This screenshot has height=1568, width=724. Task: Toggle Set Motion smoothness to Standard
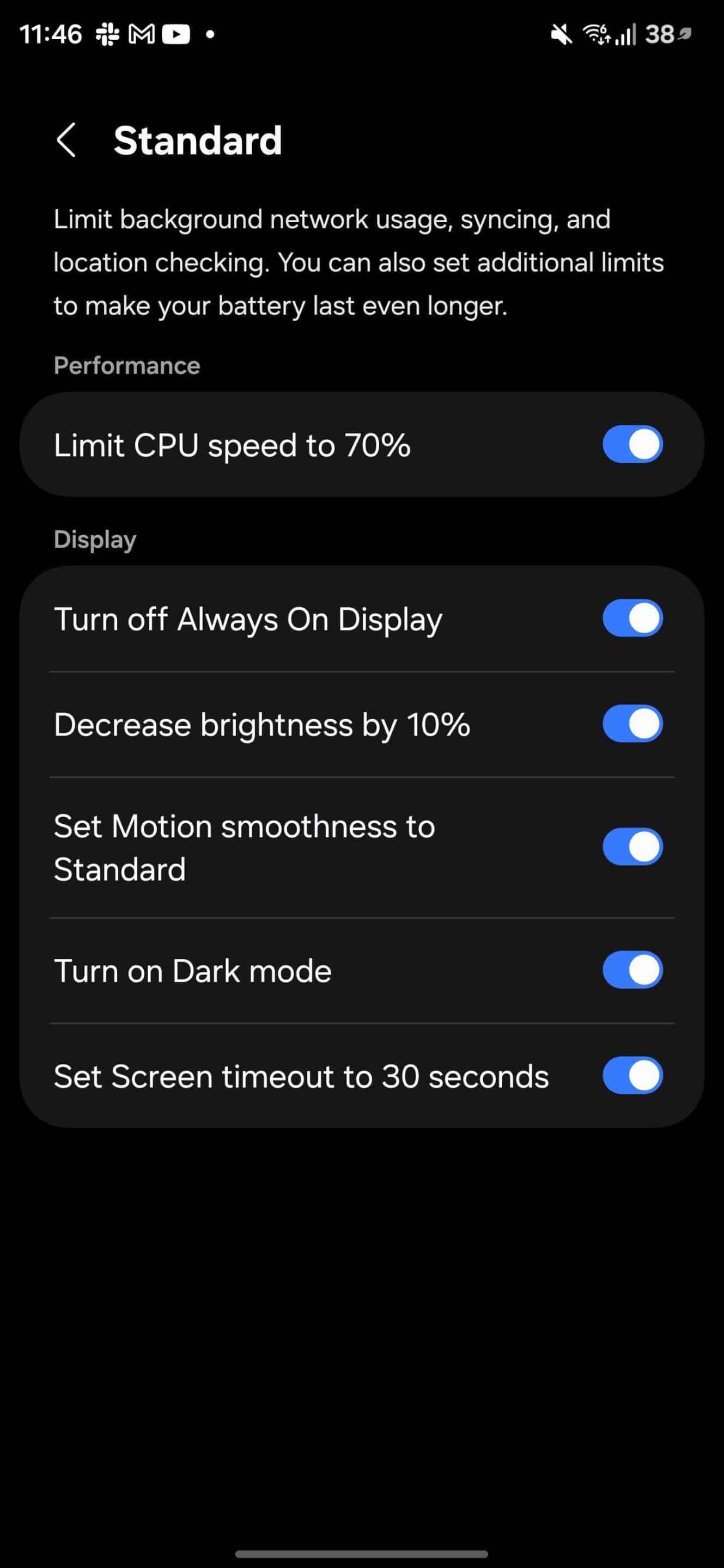(632, 847)
